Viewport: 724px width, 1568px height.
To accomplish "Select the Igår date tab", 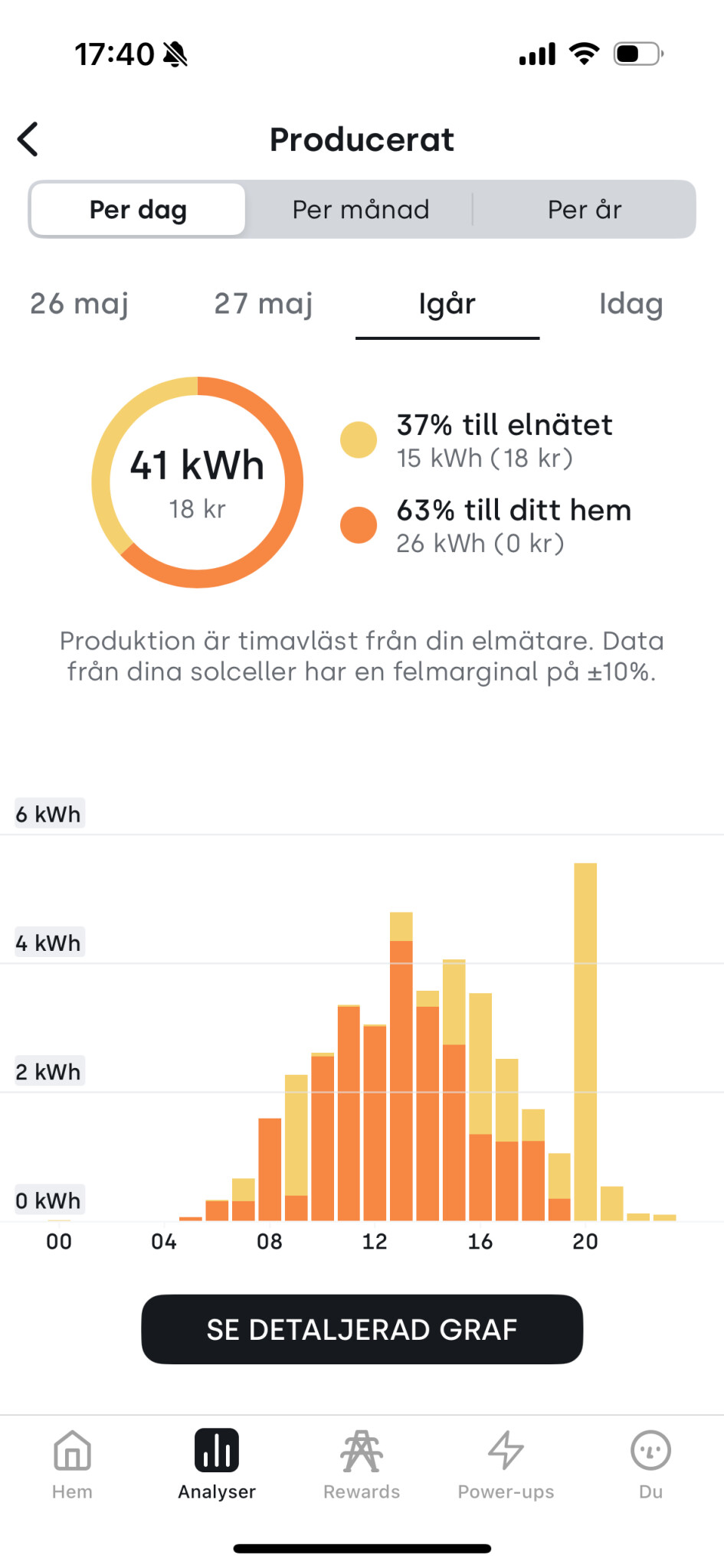I will (447, 304).
